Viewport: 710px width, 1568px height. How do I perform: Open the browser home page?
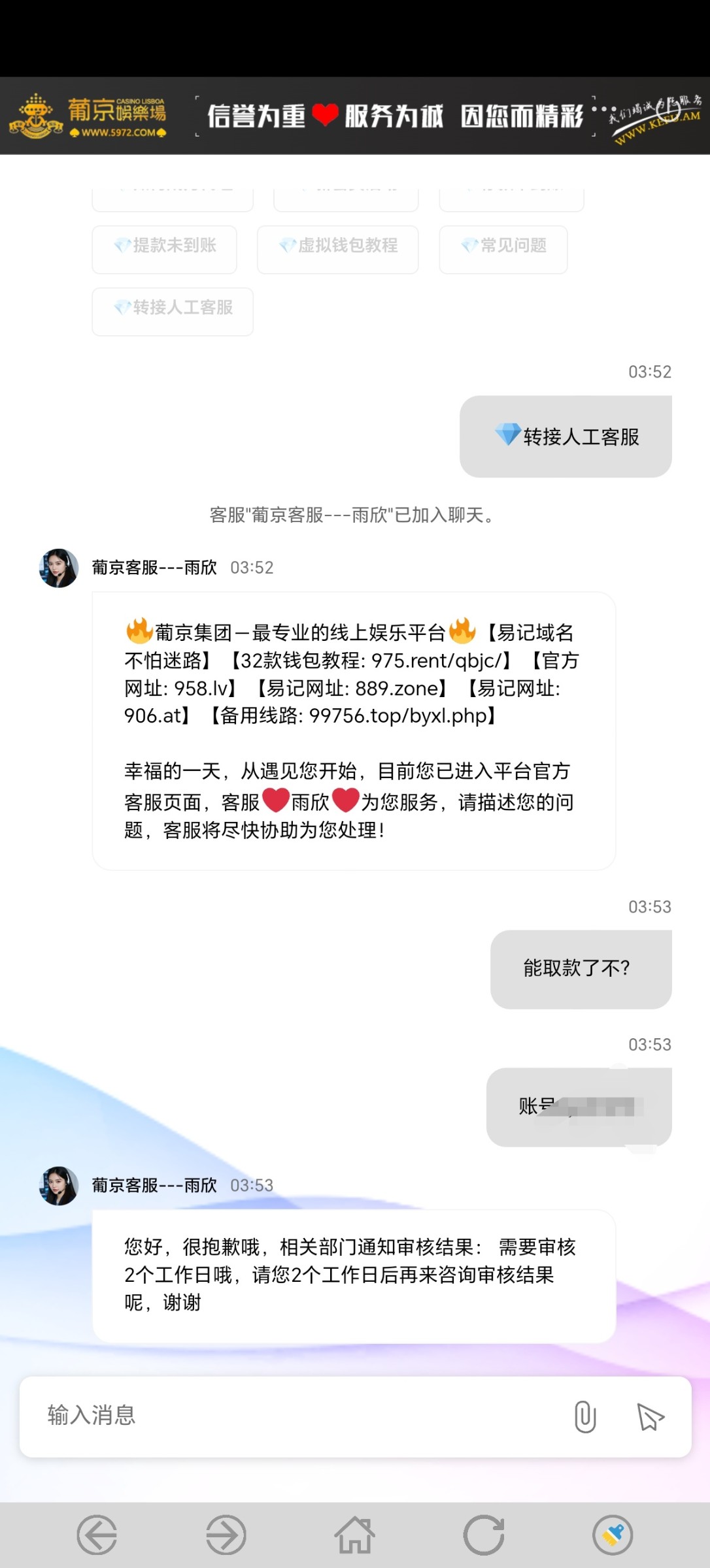tap(355, 1535)
